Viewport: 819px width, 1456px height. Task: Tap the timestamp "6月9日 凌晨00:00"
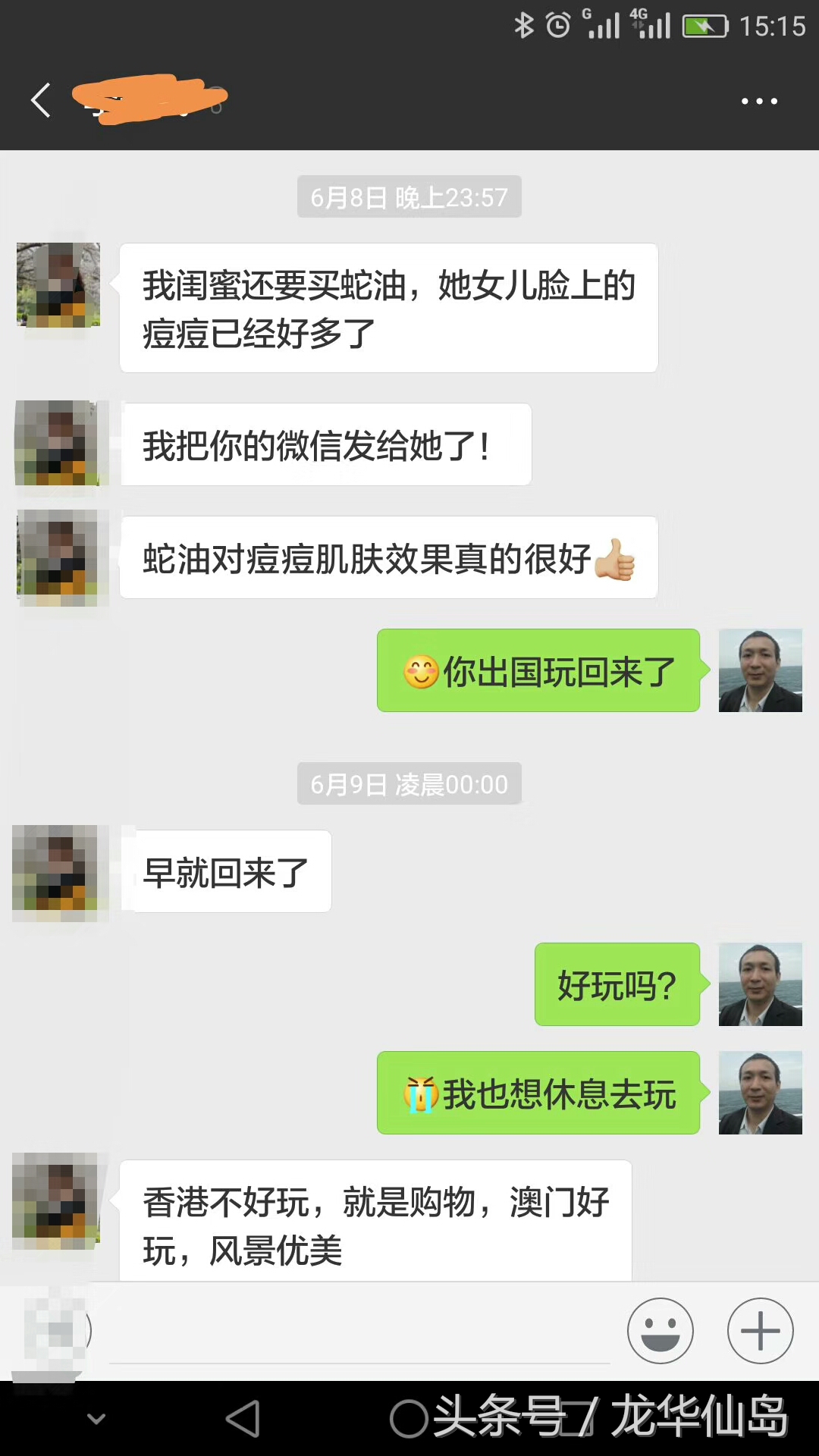408,784
